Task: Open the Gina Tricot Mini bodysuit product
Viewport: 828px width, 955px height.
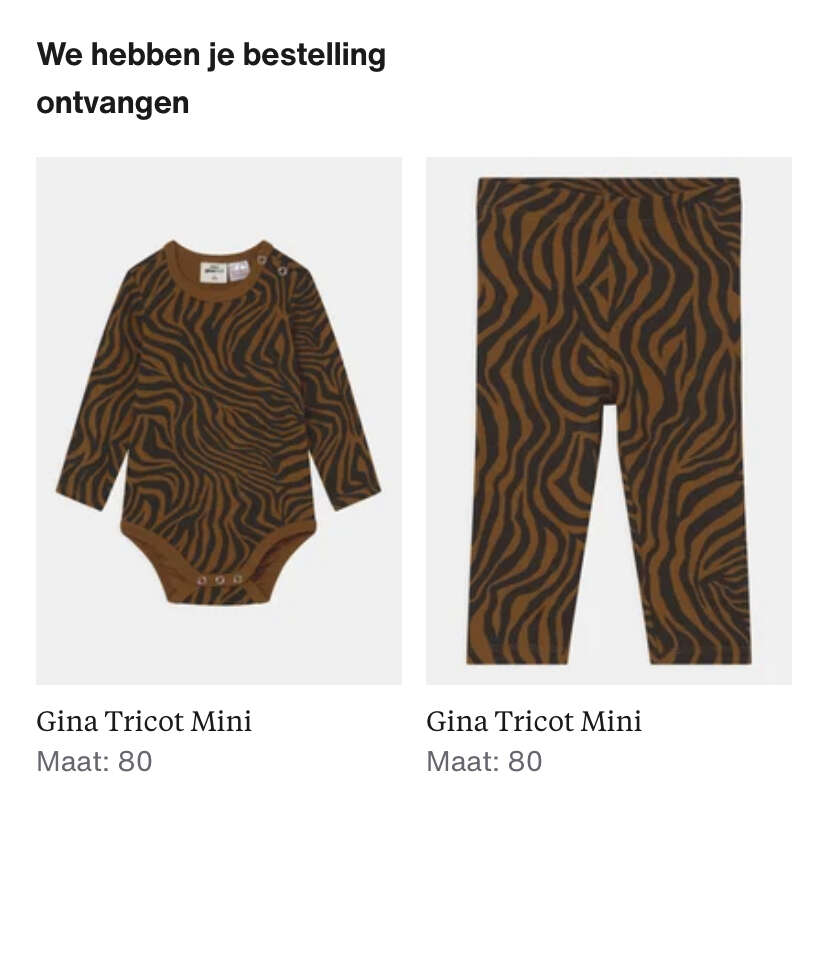Action: [218, 420]
